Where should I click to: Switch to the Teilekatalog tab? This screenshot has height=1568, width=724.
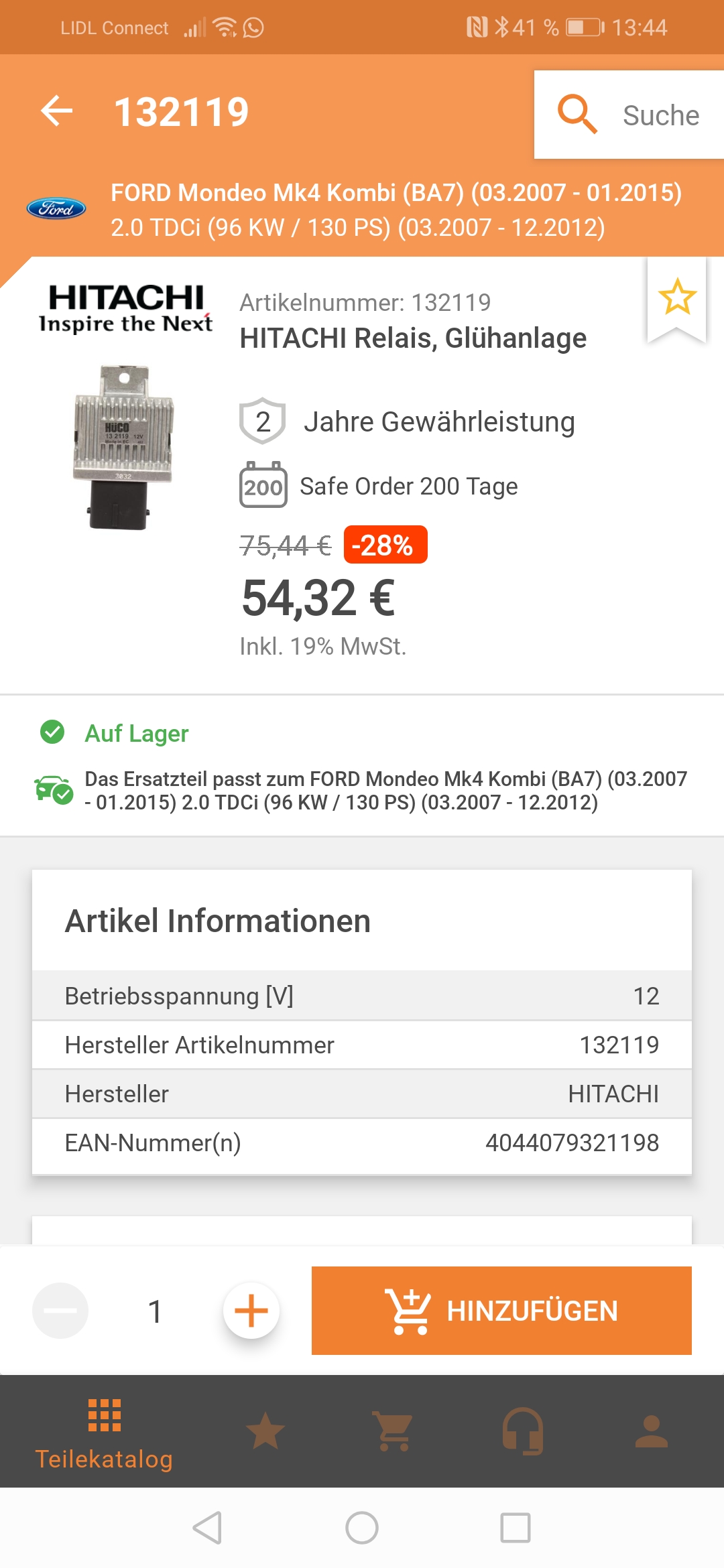pyautogui.click(x=104, y=1433)
